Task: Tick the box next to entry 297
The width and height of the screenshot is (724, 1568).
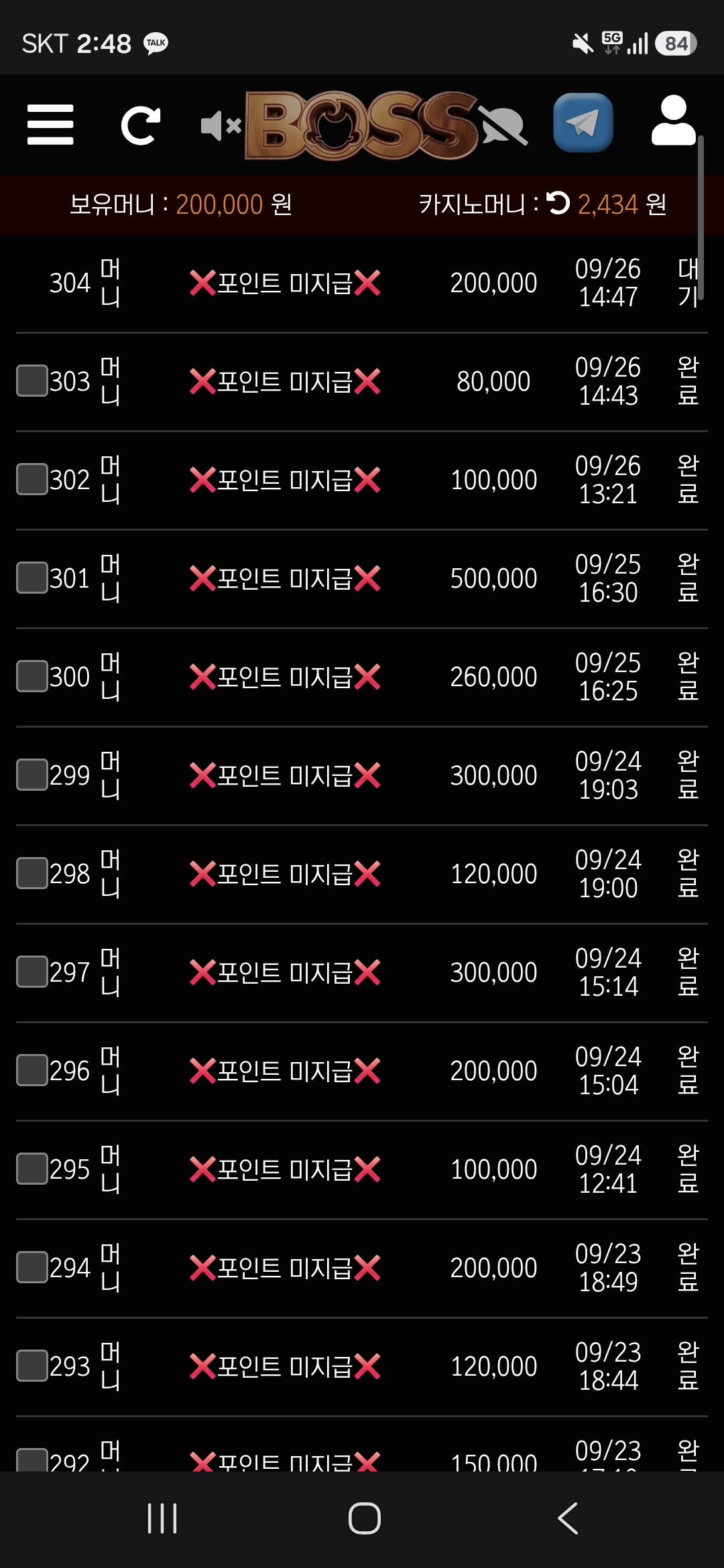Action: point(32,972)
